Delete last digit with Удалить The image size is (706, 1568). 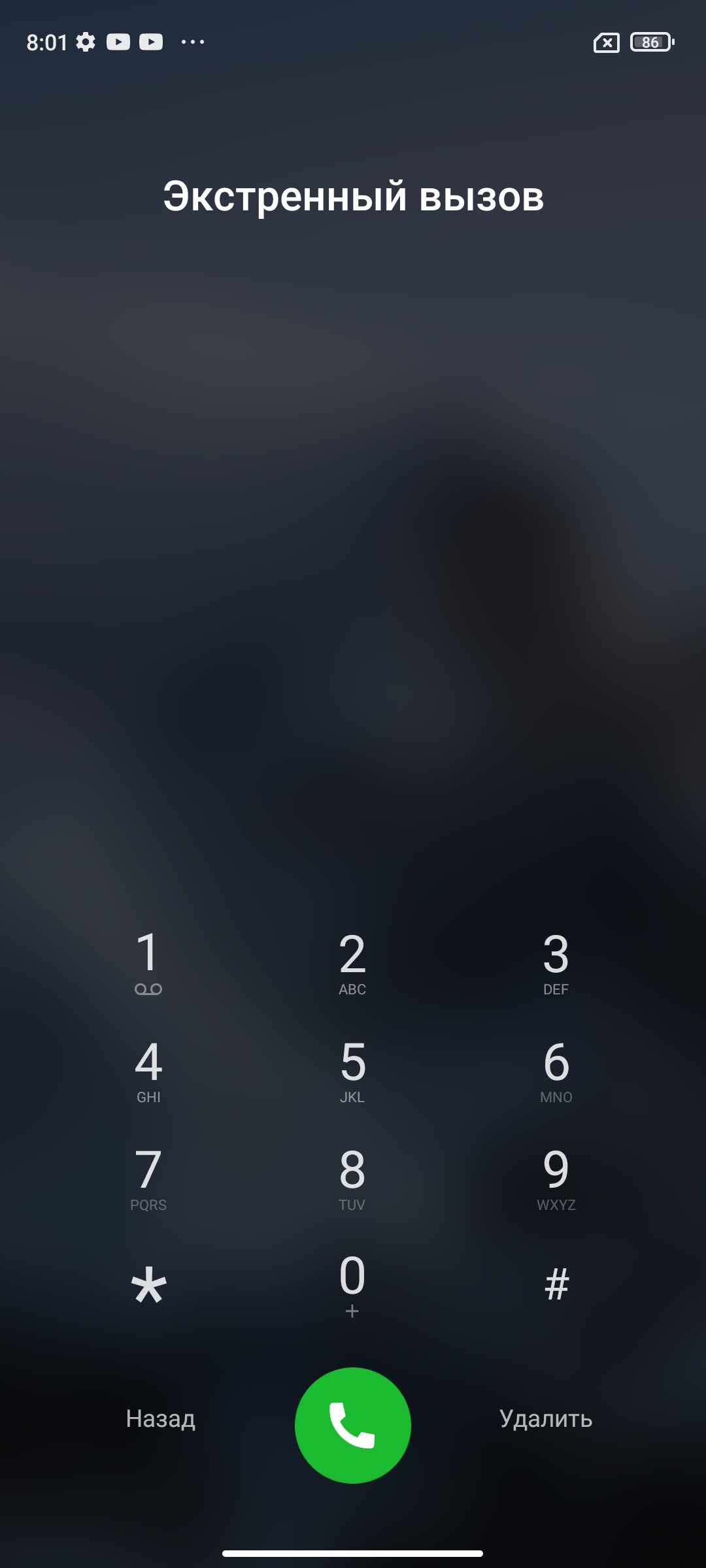546,1418
